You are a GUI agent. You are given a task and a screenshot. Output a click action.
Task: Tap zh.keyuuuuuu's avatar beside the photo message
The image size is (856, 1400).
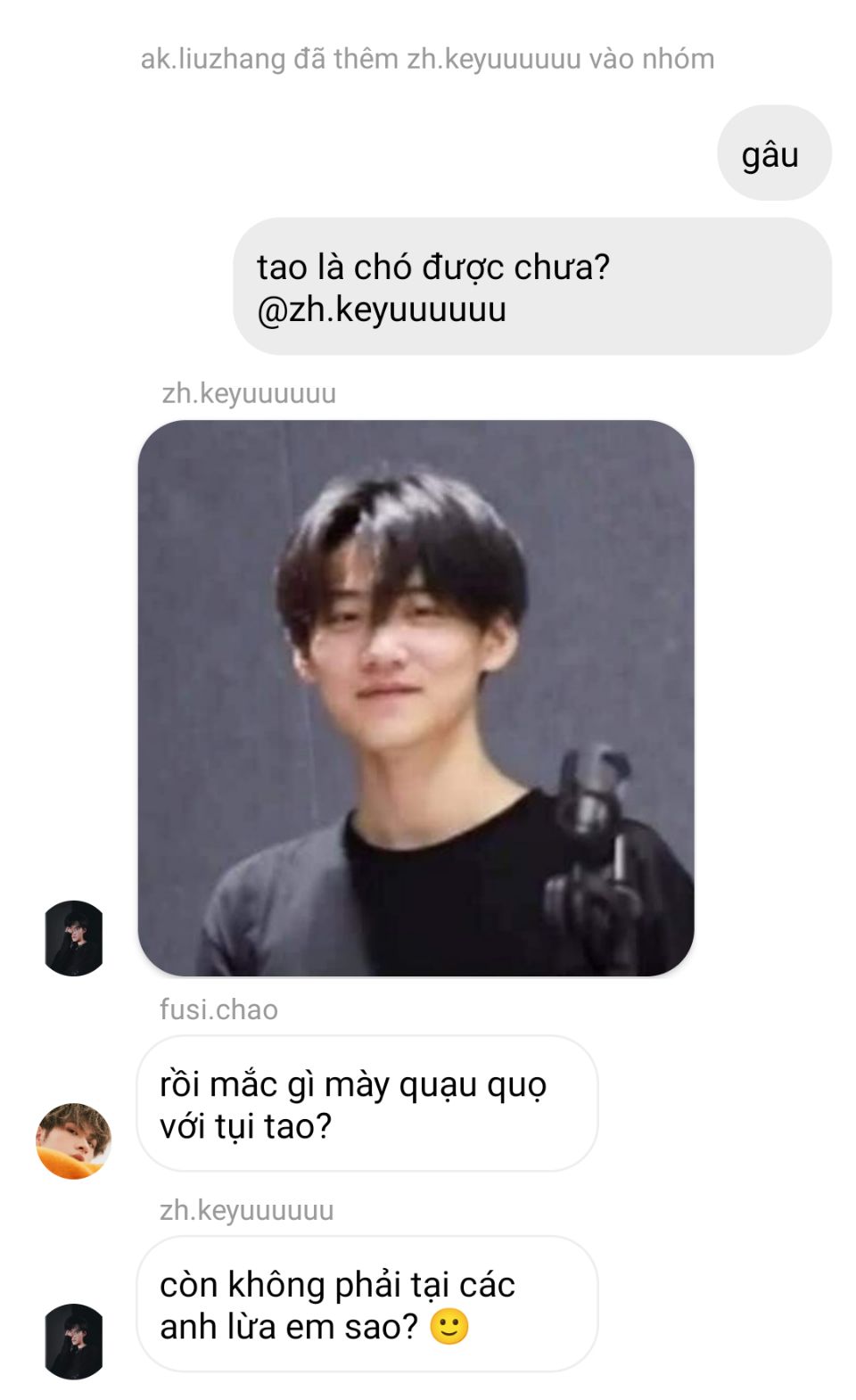(74, 938)
